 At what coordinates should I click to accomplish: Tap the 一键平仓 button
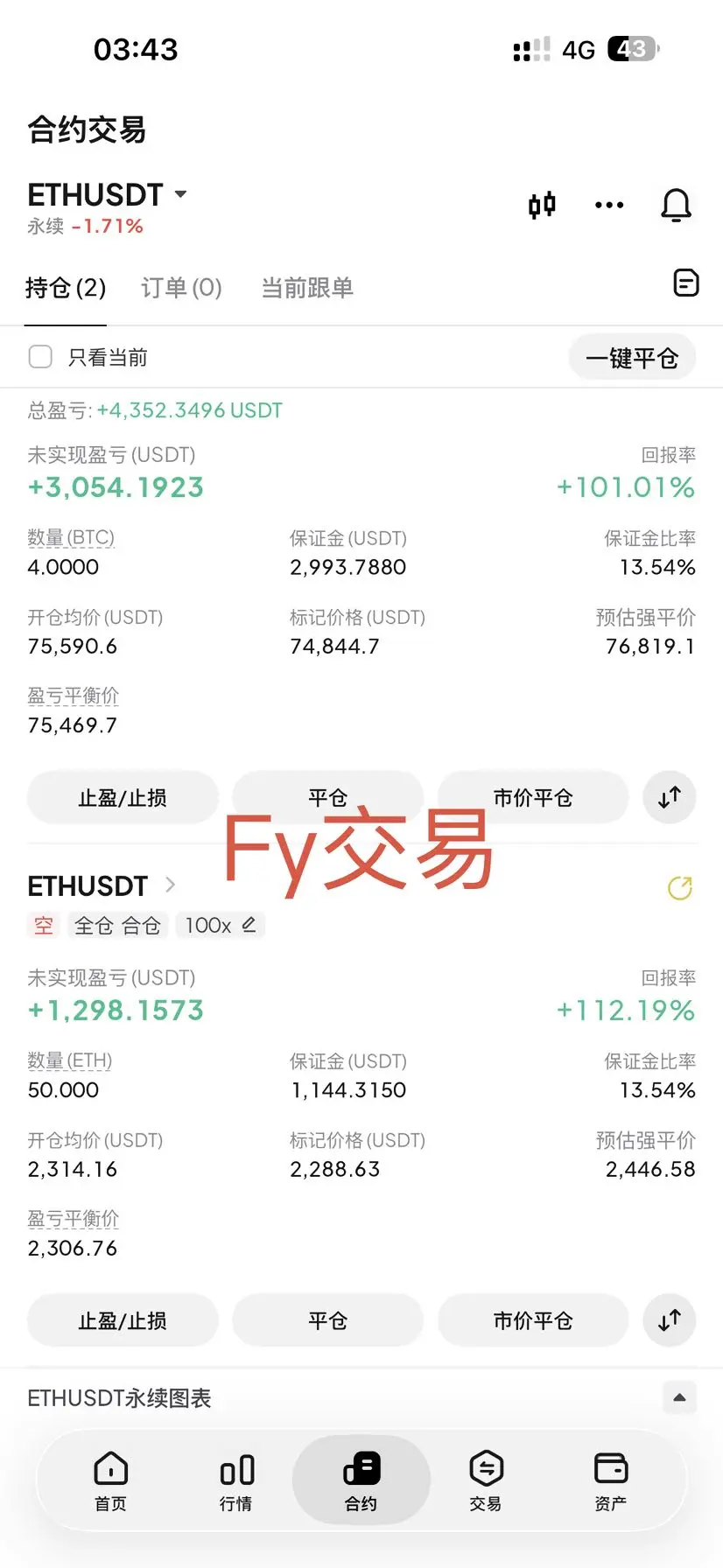[632, 357]
